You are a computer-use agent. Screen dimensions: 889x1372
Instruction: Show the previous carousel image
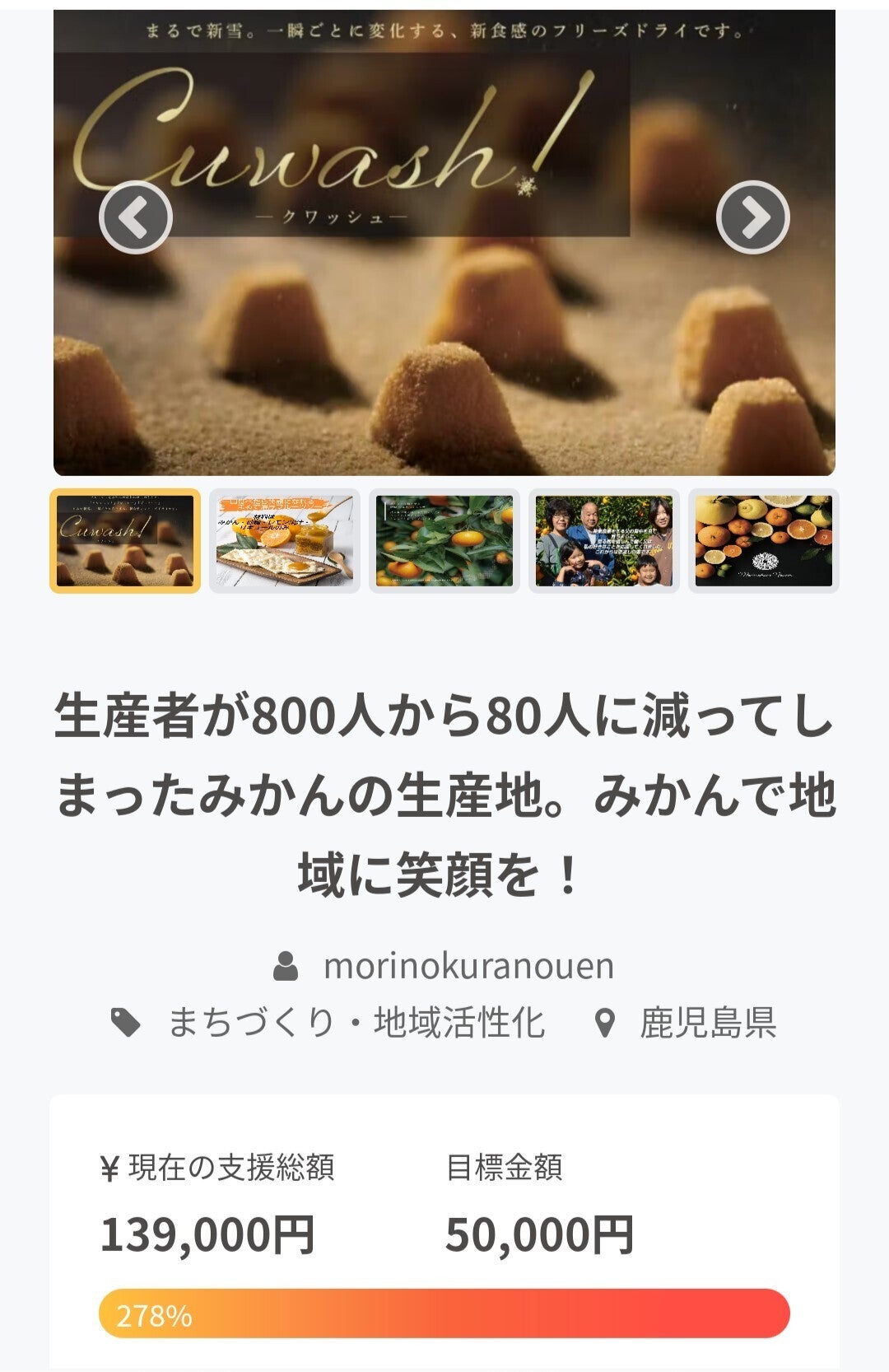point(136,217)
